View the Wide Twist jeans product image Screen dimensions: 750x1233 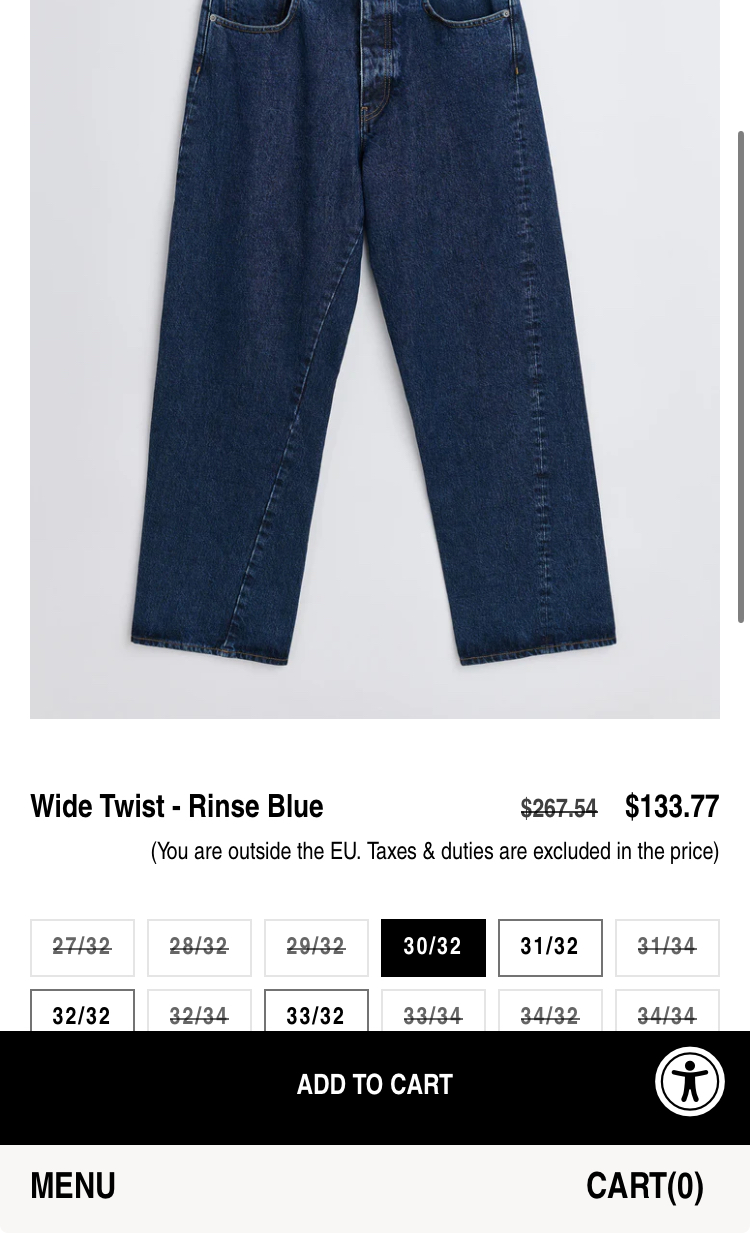(x=375, y=359)
